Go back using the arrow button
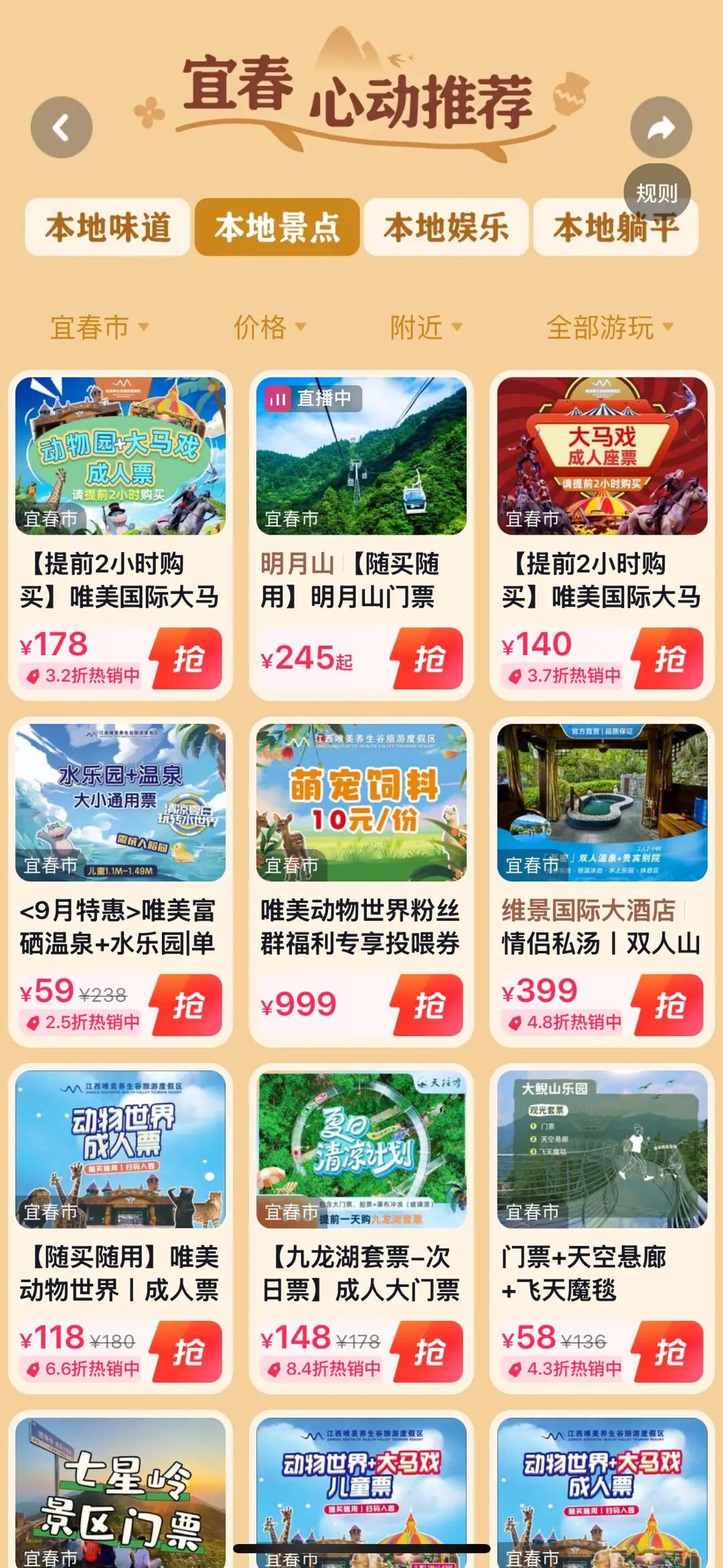The image size is (723, 1568). coord(62,127)
